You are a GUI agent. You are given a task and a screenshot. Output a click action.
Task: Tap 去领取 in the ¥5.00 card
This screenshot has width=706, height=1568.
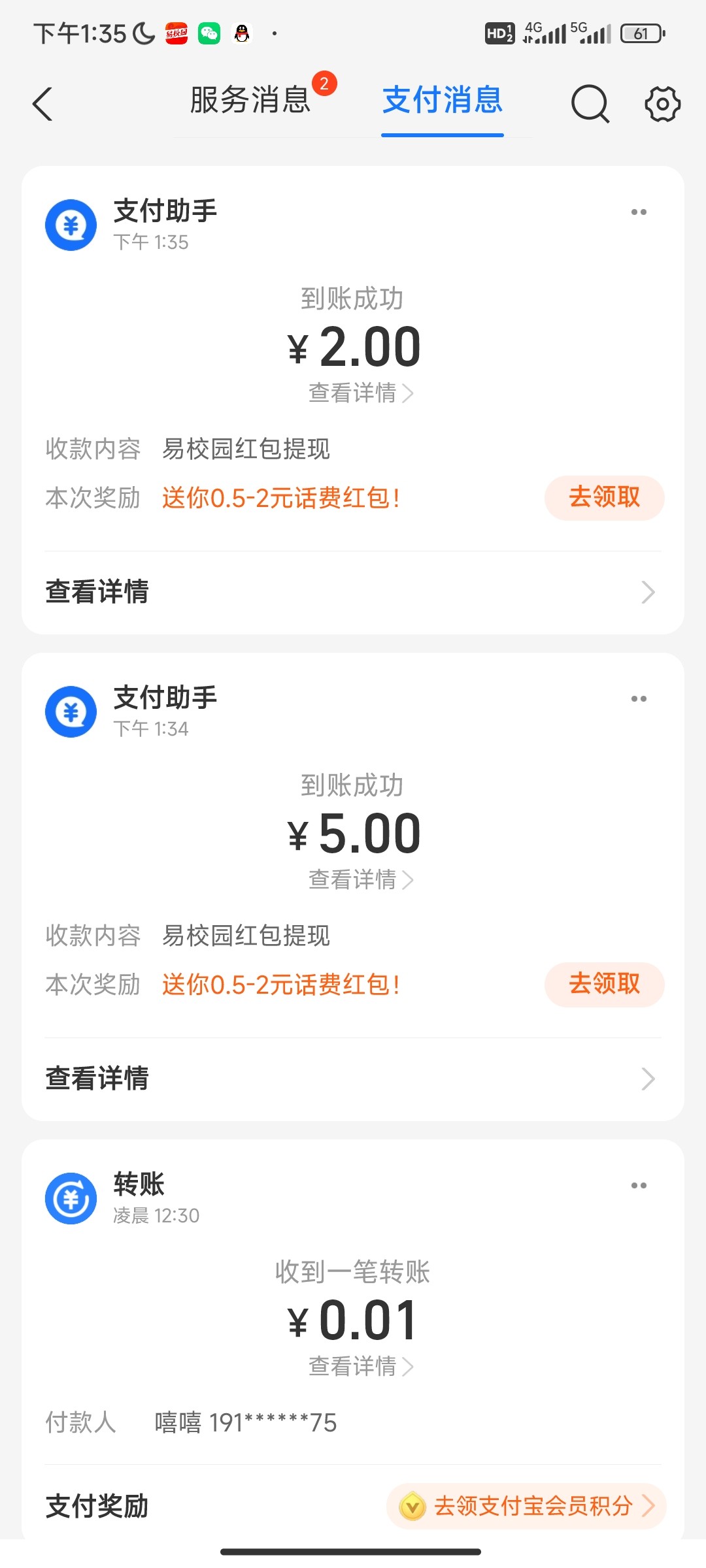(x=604, y=985)
